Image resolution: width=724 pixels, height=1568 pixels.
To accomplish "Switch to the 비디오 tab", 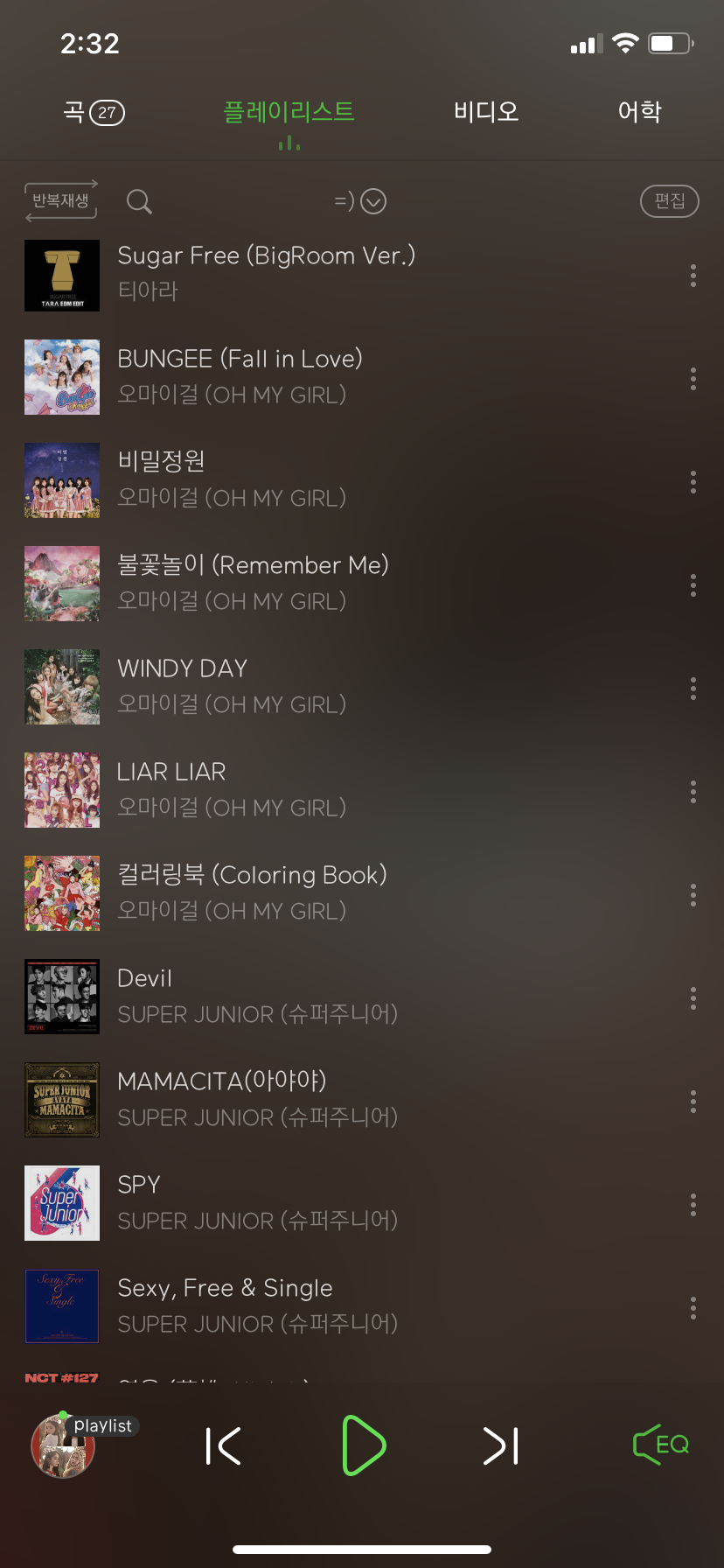I will [486, 112].
